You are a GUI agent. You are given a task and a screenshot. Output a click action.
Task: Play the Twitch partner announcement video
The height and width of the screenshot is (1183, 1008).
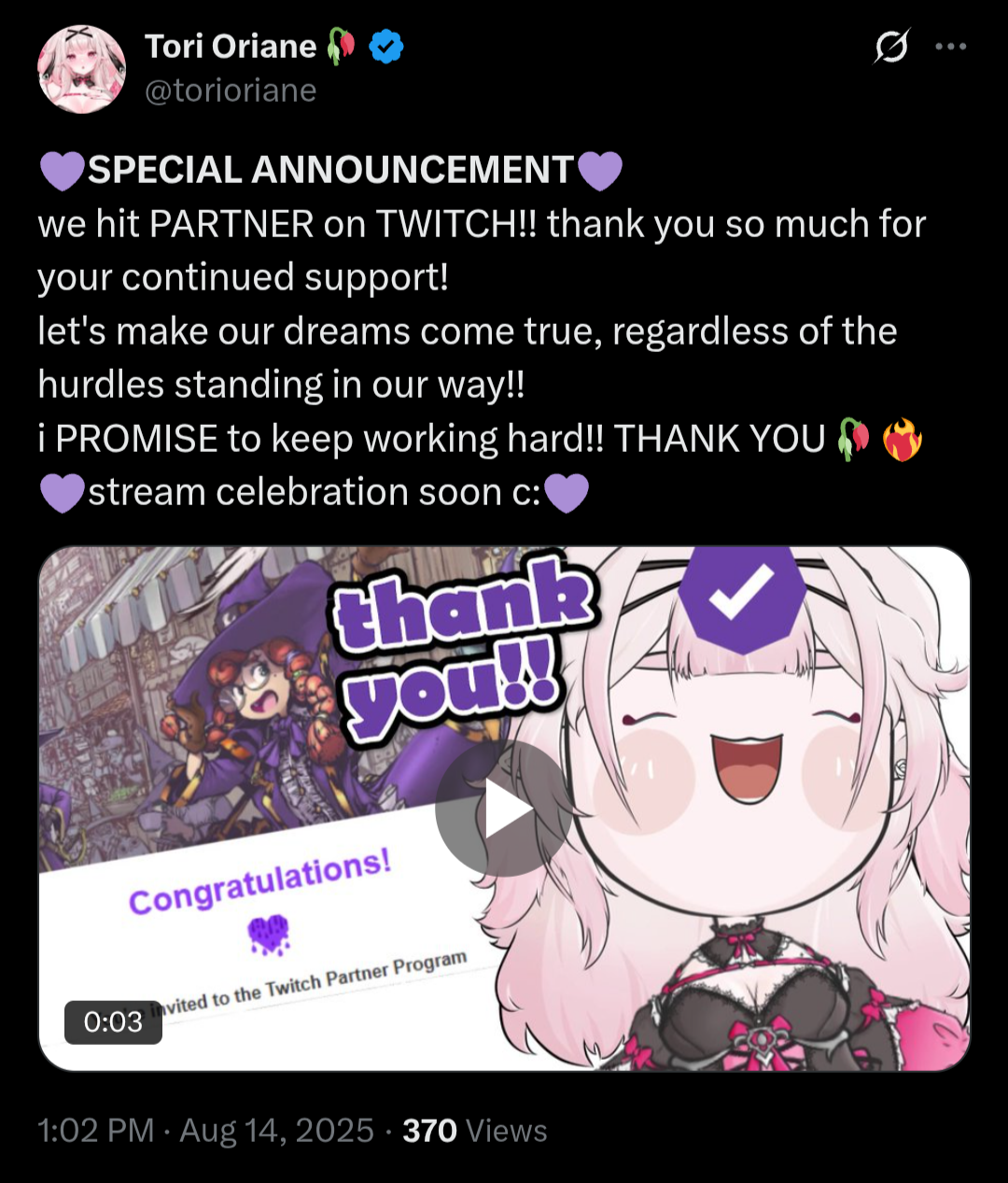click(504, 810)
